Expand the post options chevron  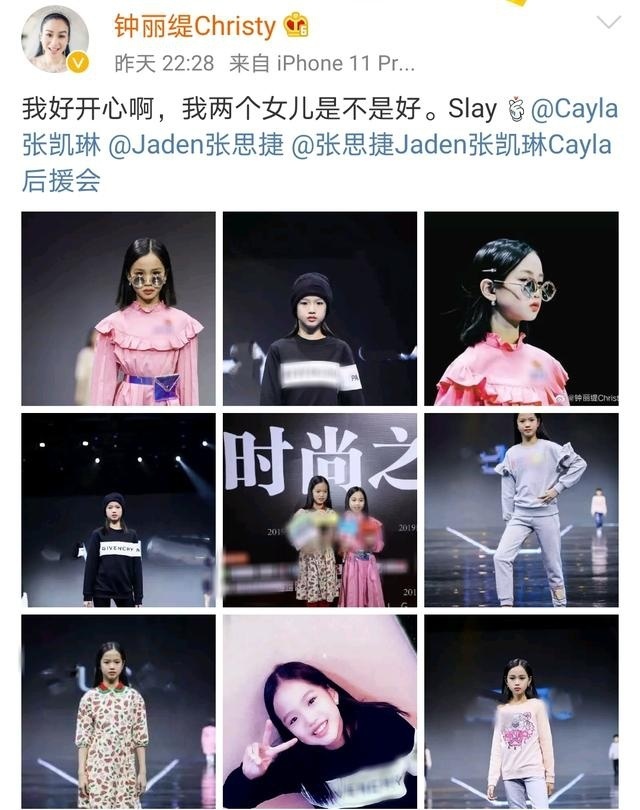608,22
